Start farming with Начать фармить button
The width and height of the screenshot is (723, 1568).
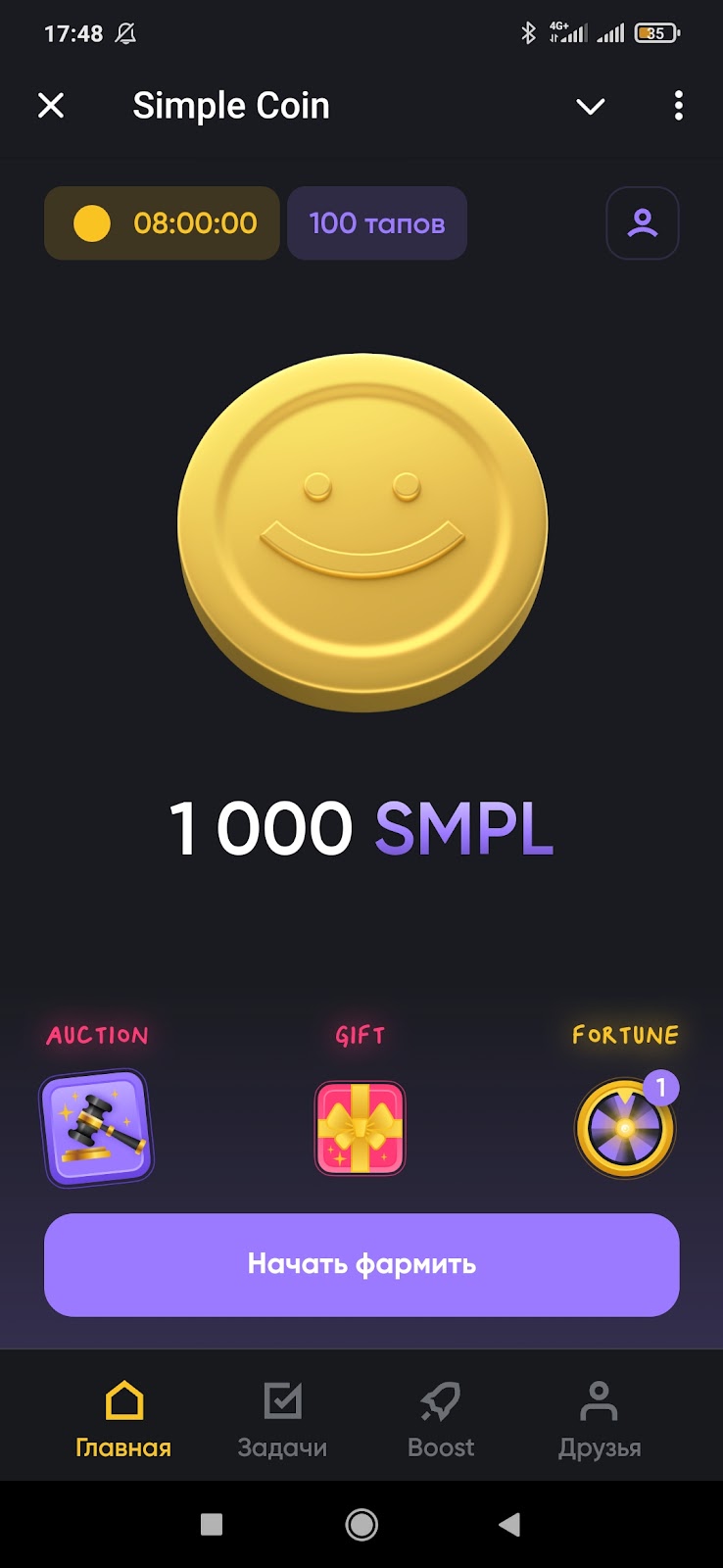(x=361, y=1264)
